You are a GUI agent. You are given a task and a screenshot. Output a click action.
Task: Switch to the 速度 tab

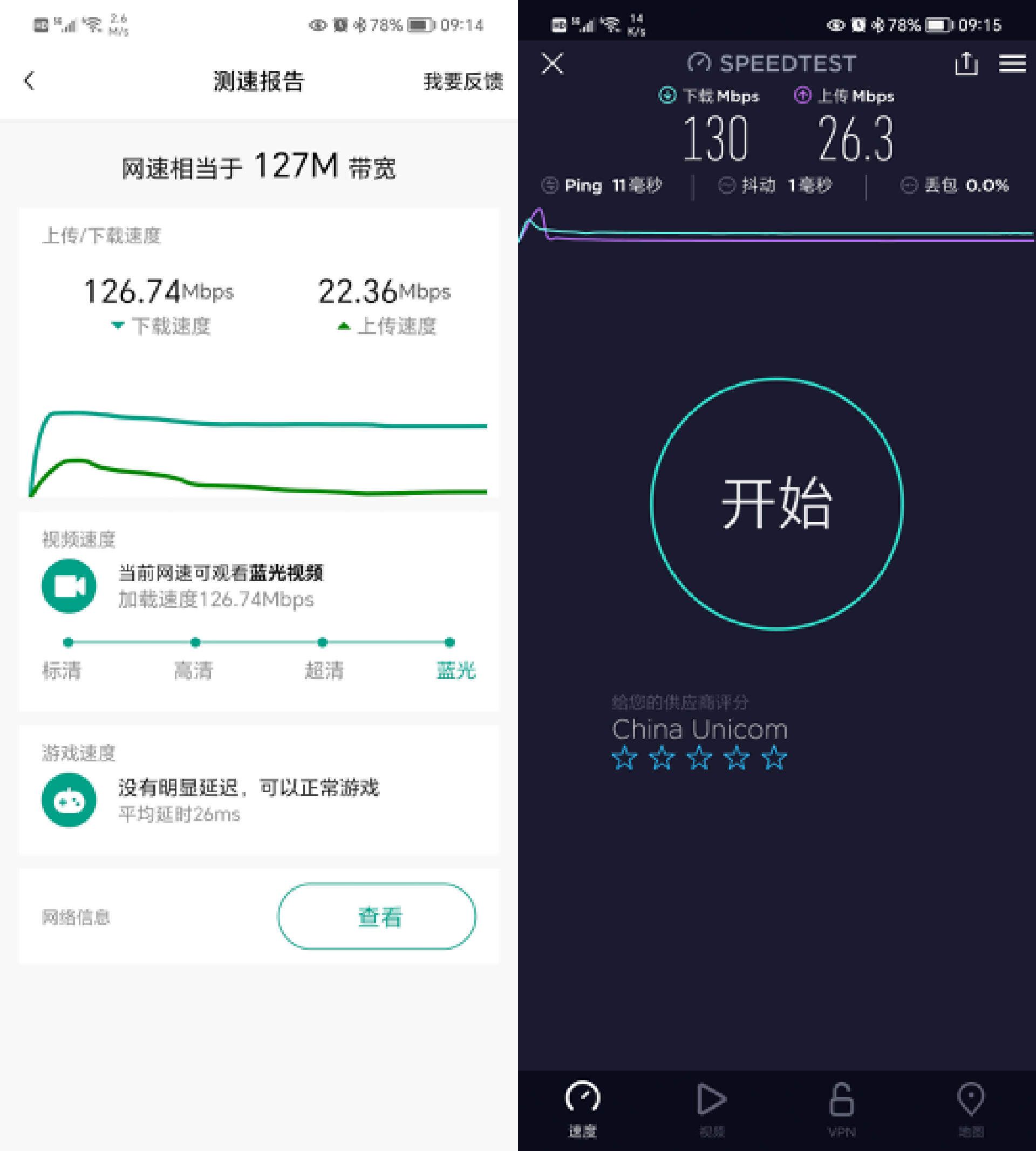click(582, 1108)
